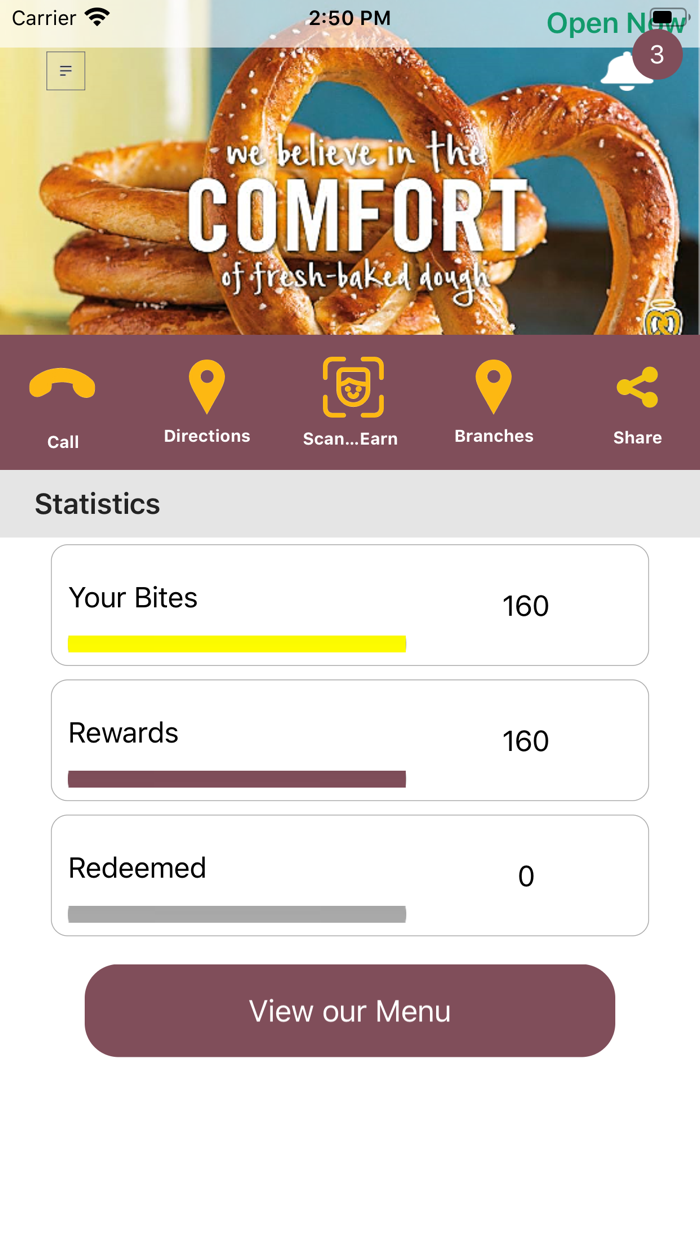Screen dimensions: 700x1244
Task: Open the notifications bell
Action: [626, 71]
